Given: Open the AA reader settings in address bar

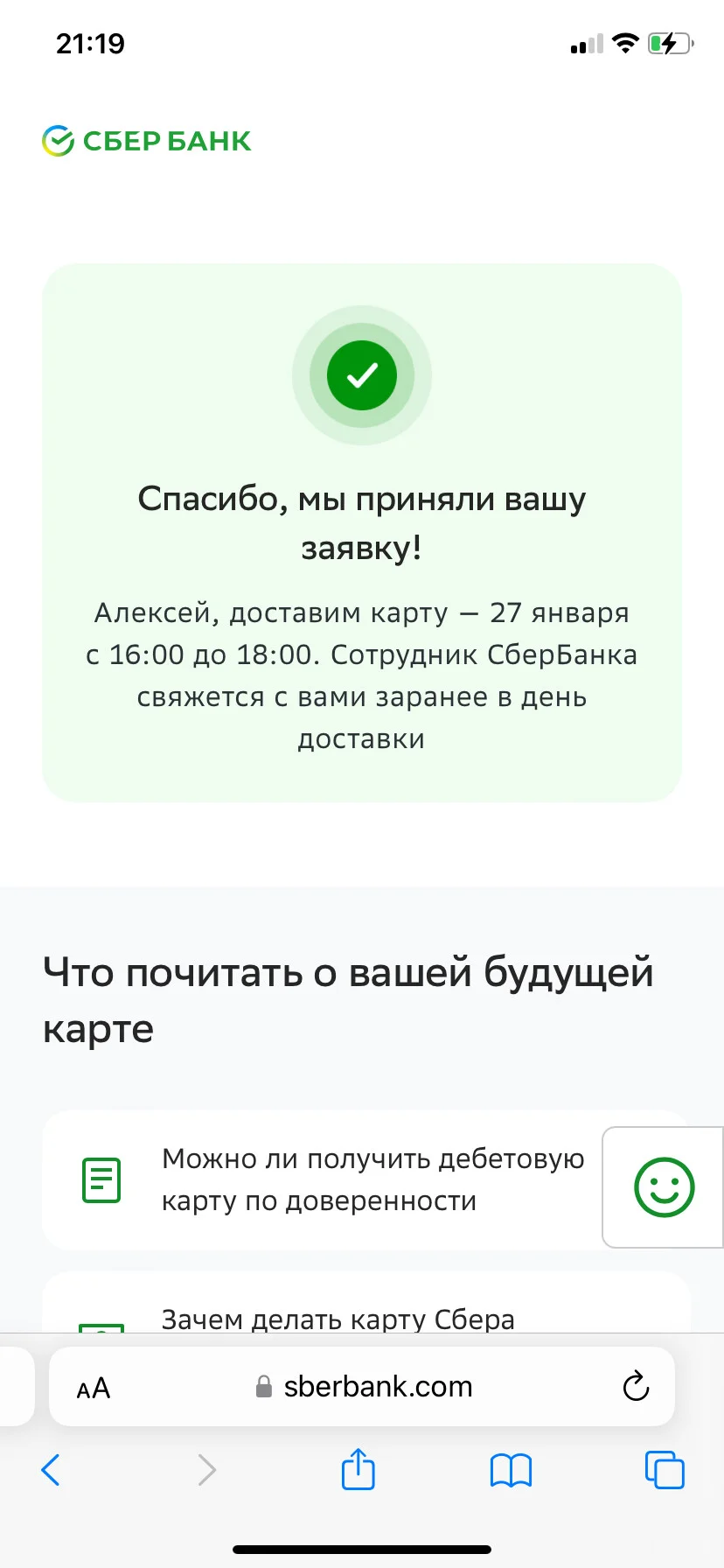Looking at the screenshot, I should (94, 1388).
